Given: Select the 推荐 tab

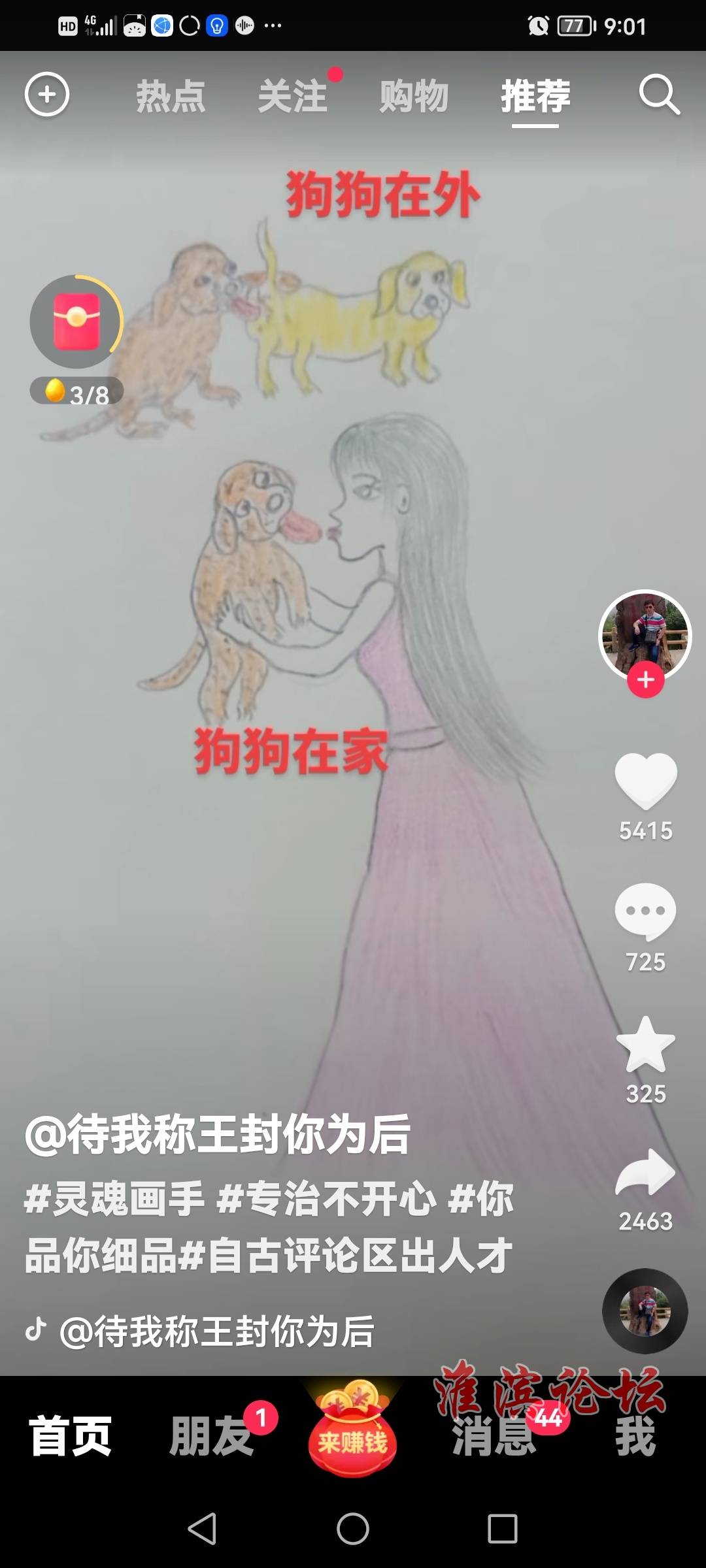Looking at the screenshot, I should tap(535, 97).
